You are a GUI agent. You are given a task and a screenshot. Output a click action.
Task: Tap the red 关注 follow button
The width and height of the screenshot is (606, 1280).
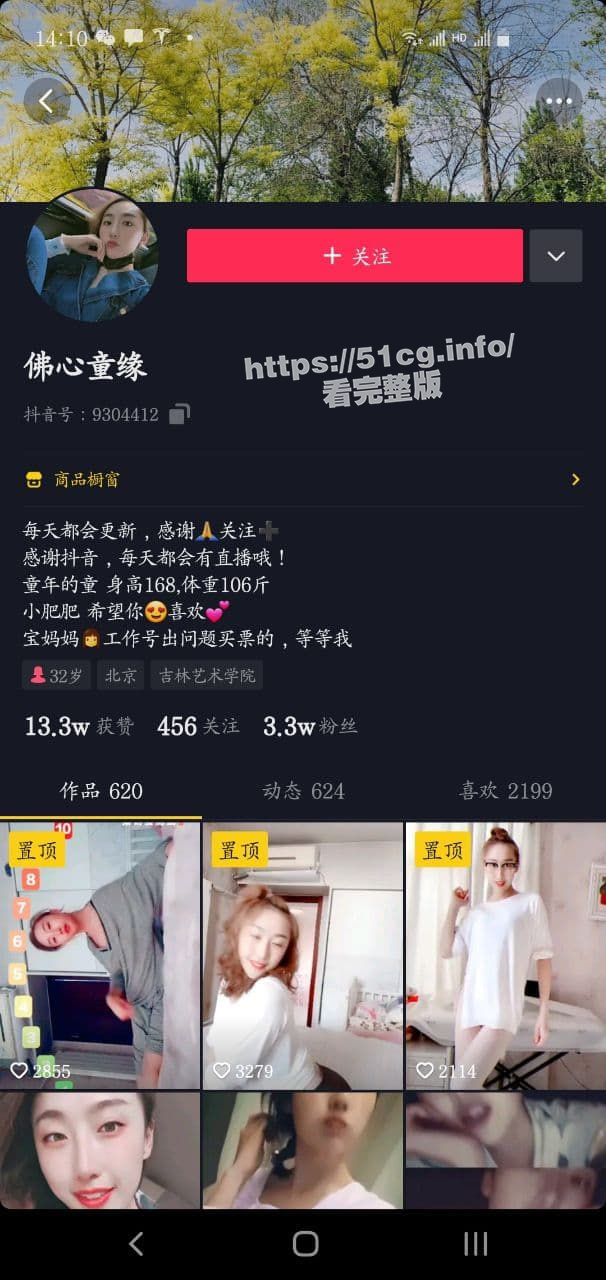(x=355, y=256)
